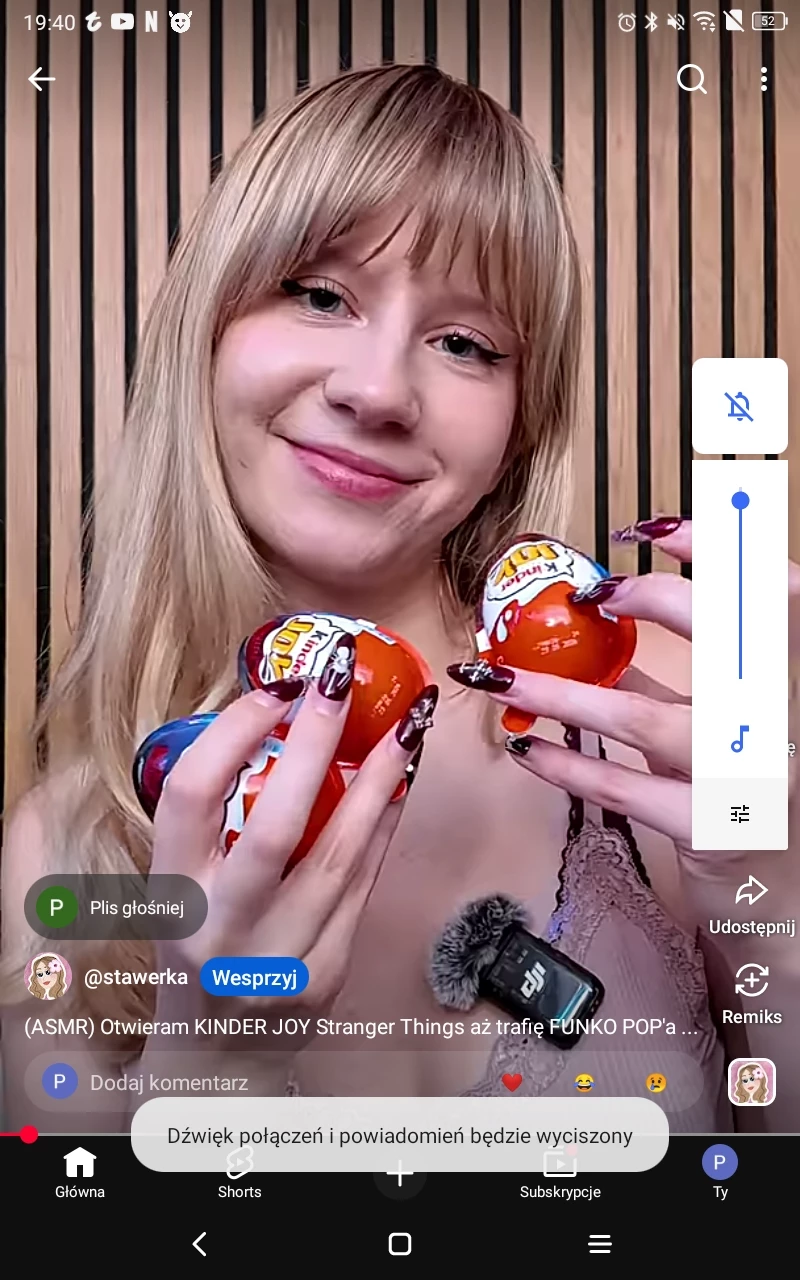The image size is (800, 1280).
Task: Toggle the ringer mute bell
Action: click(740, 406)
